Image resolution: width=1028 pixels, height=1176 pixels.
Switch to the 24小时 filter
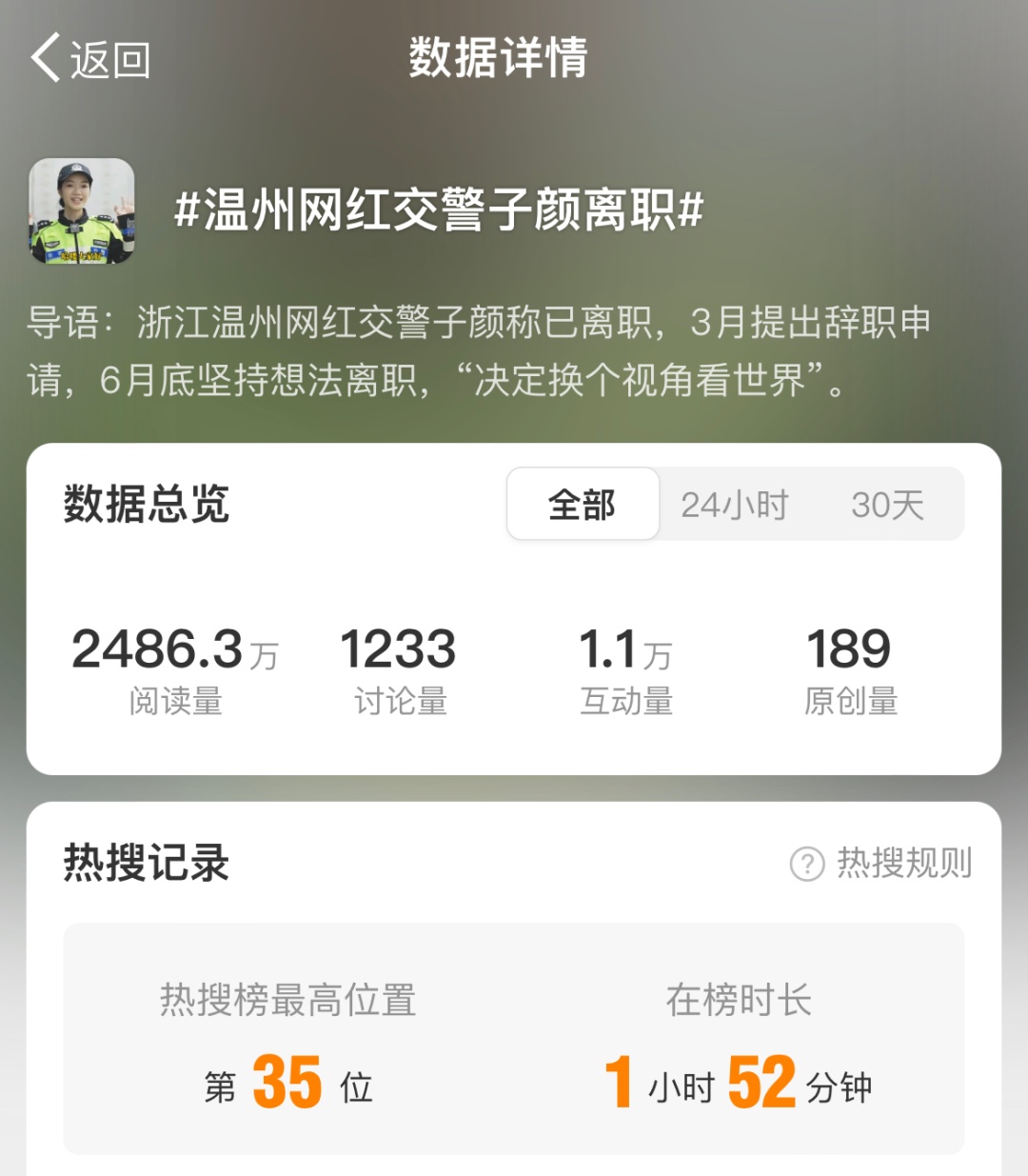tap(734, 505)
